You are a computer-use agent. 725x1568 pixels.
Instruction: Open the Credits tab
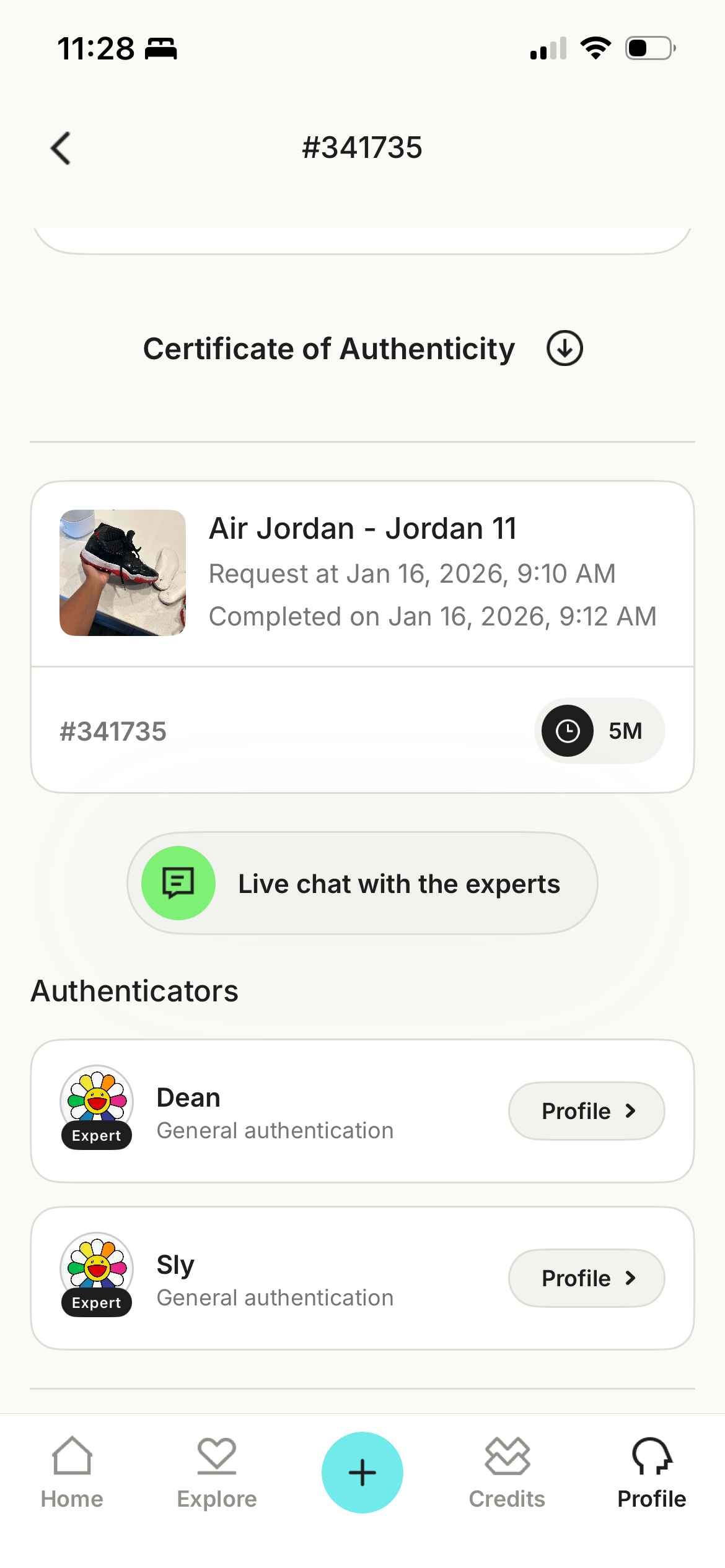(x=507, y=1473)
